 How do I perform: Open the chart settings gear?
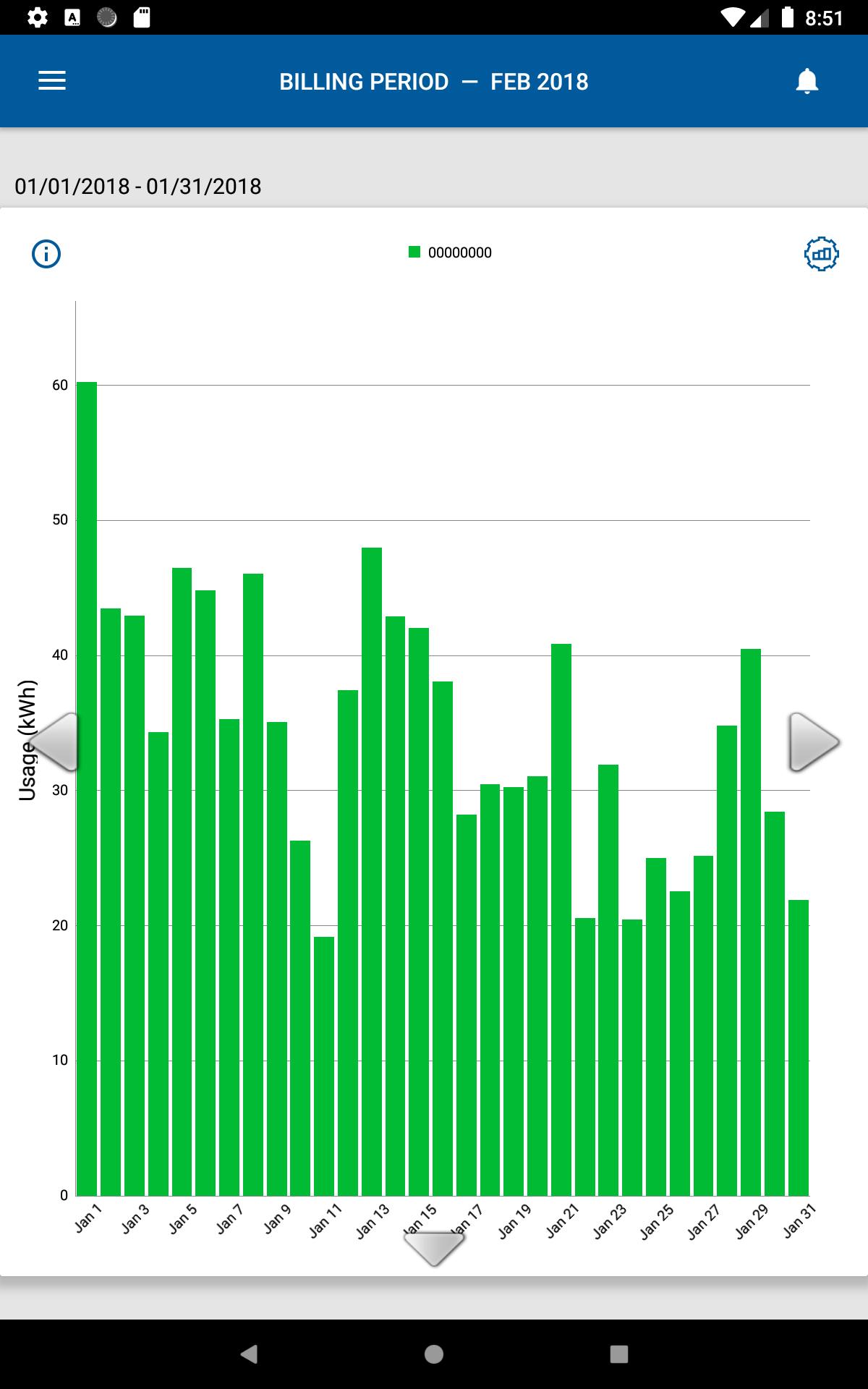(x=822, y=254)
